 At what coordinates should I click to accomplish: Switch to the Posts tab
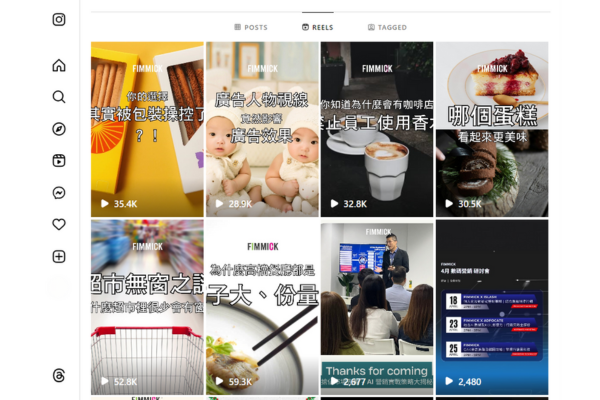tap(250, 27)
